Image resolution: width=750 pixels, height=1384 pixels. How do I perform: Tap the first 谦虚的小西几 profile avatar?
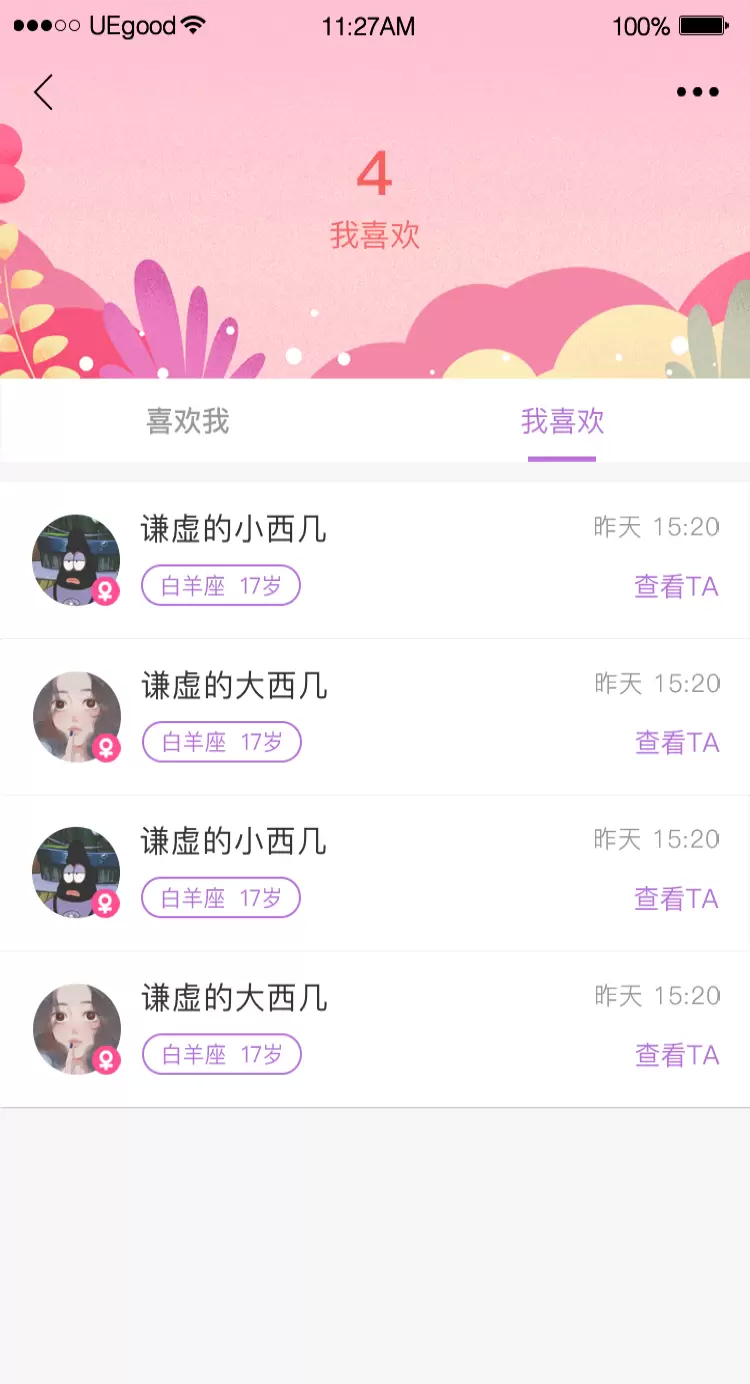click(x=75, y=560)
